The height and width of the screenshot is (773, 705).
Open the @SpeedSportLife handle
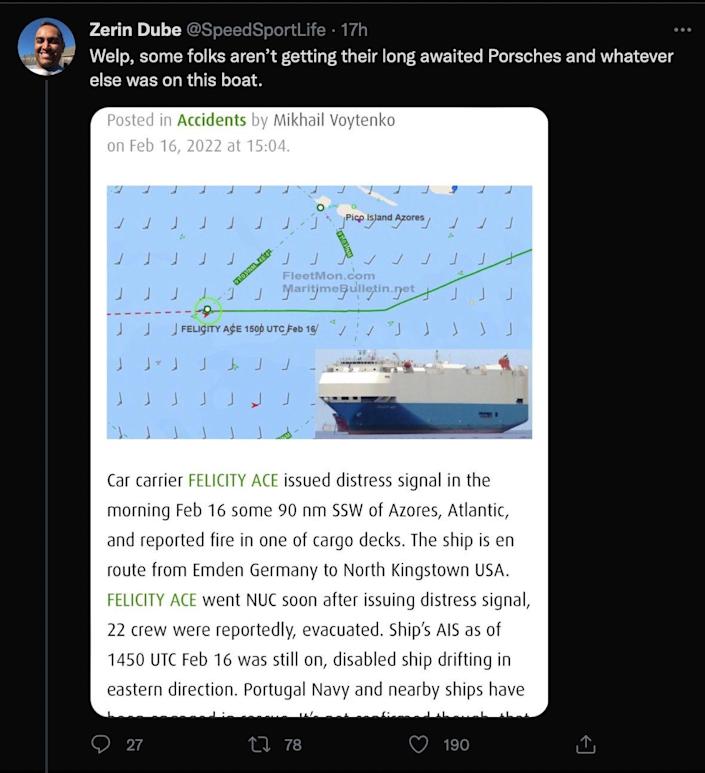click(263, 30)
